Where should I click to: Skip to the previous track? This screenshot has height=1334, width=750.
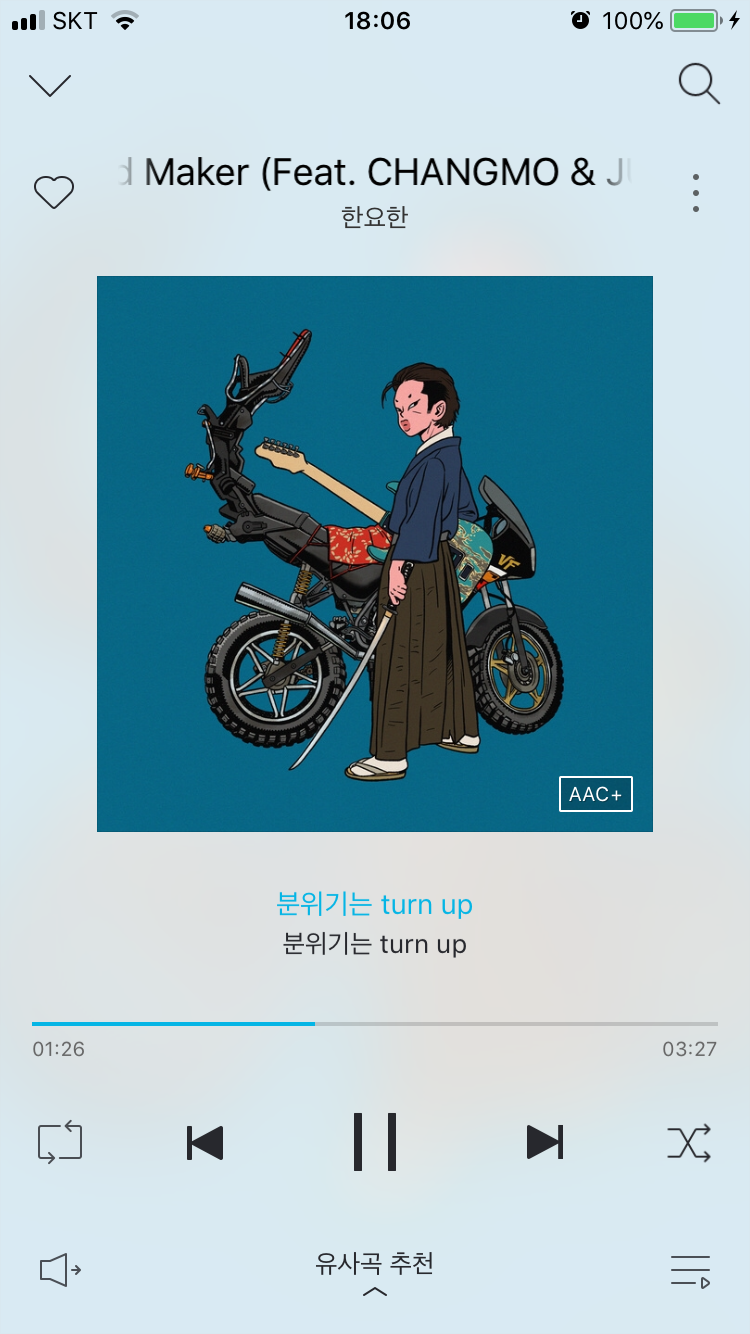pyautogui.click(x=205, y=1142)
